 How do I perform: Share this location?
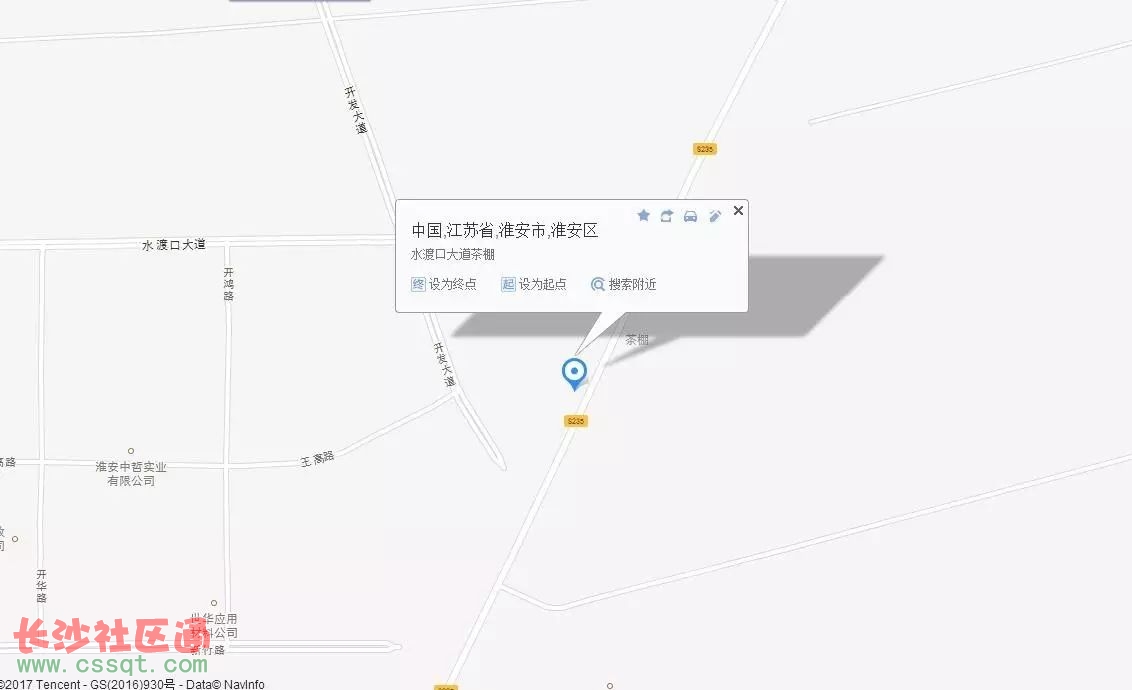click(x=667, y=215)
